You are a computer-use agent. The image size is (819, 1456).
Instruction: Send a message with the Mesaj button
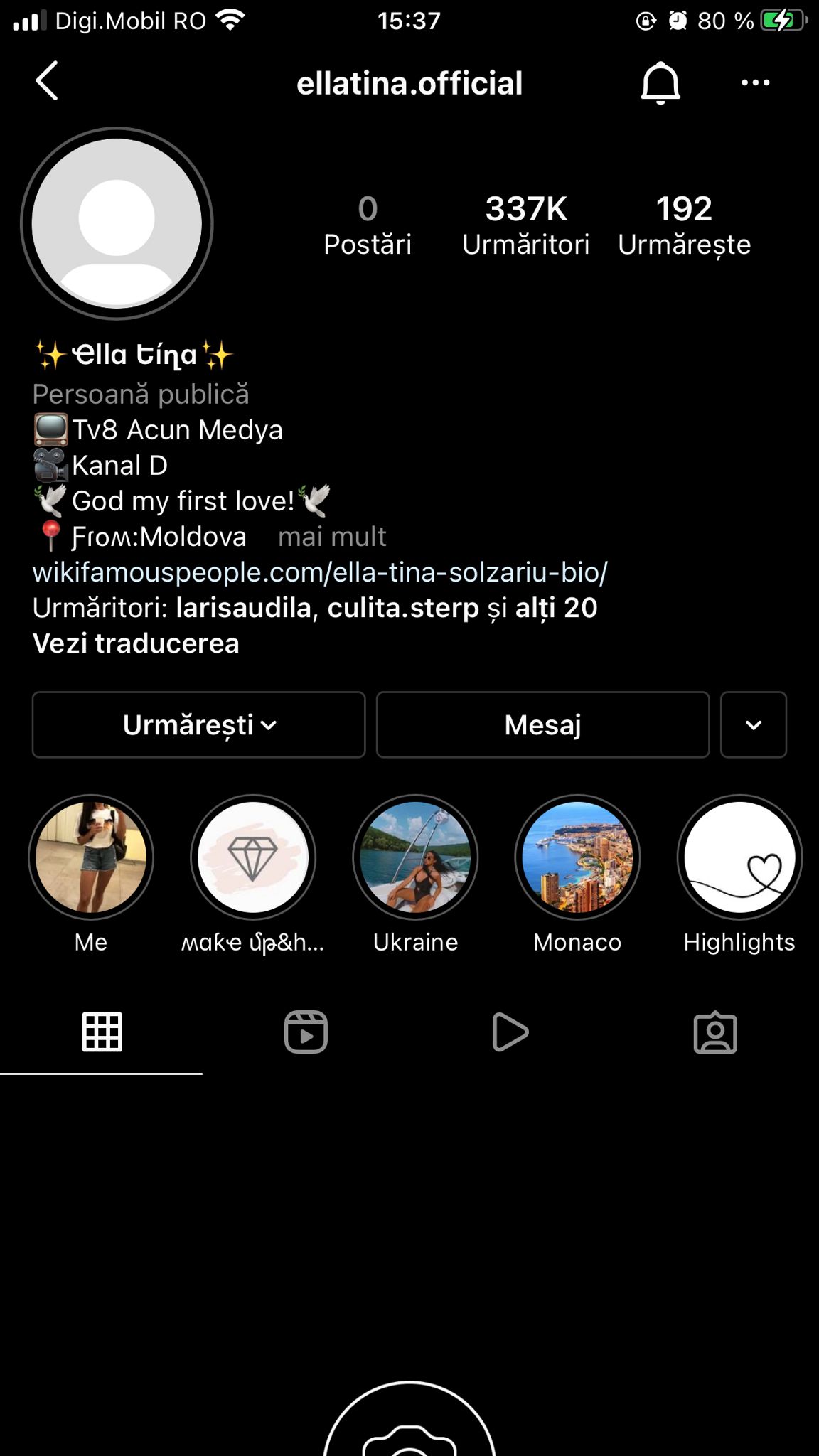point(542,724)
